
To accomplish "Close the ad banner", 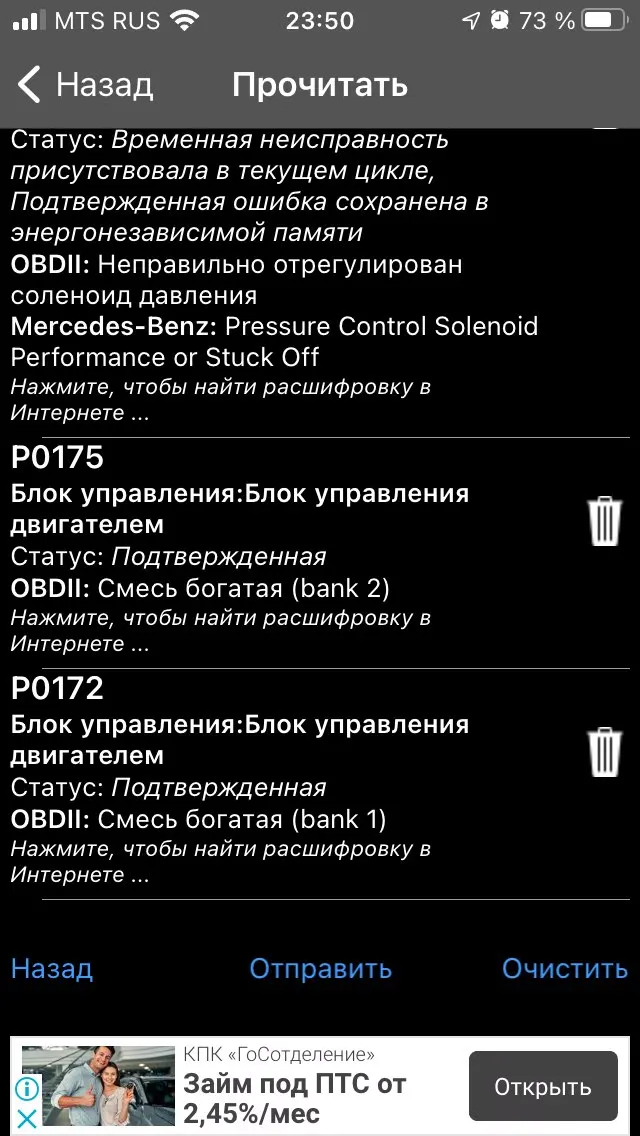I will [28, 1118].
